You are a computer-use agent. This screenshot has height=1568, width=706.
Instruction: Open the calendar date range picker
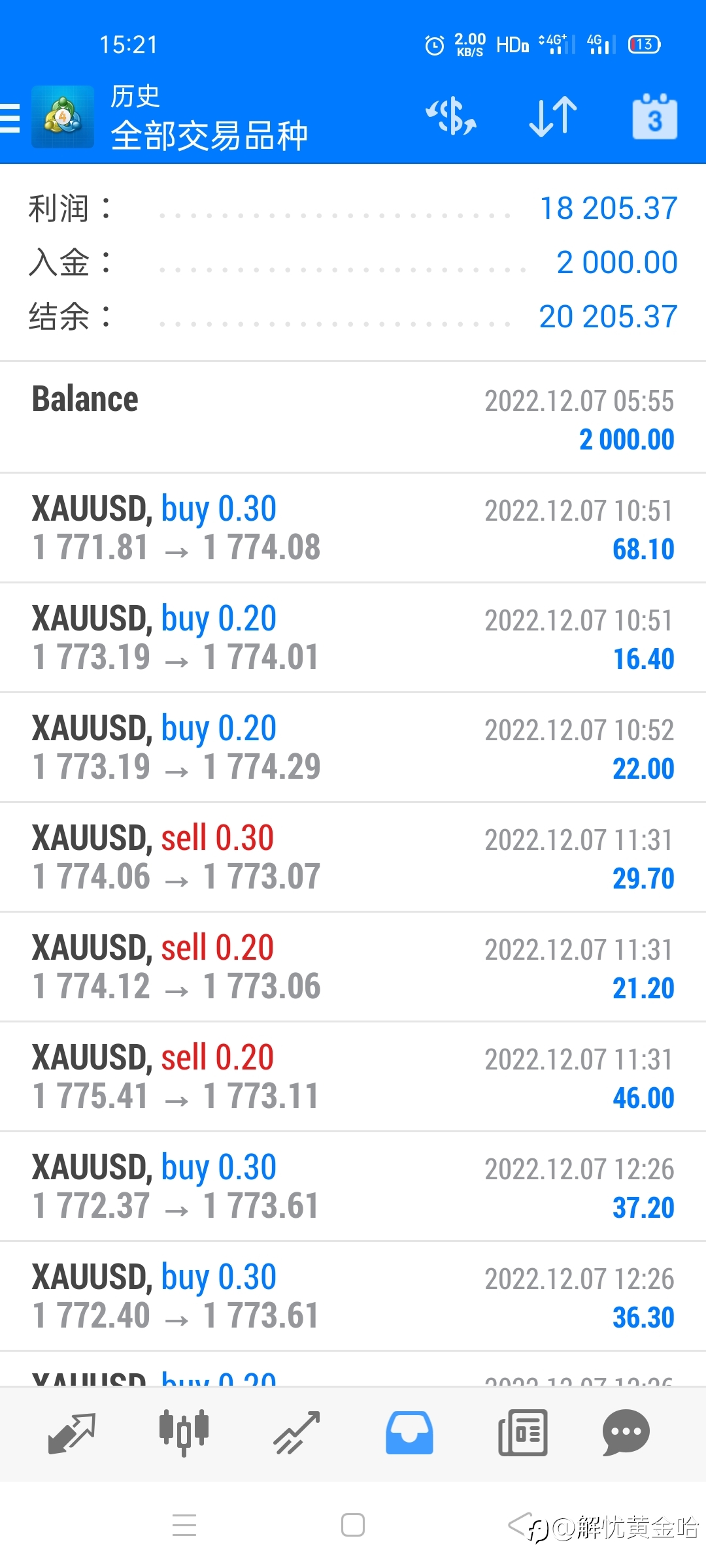pyautogui.click(x=654, y=117)
